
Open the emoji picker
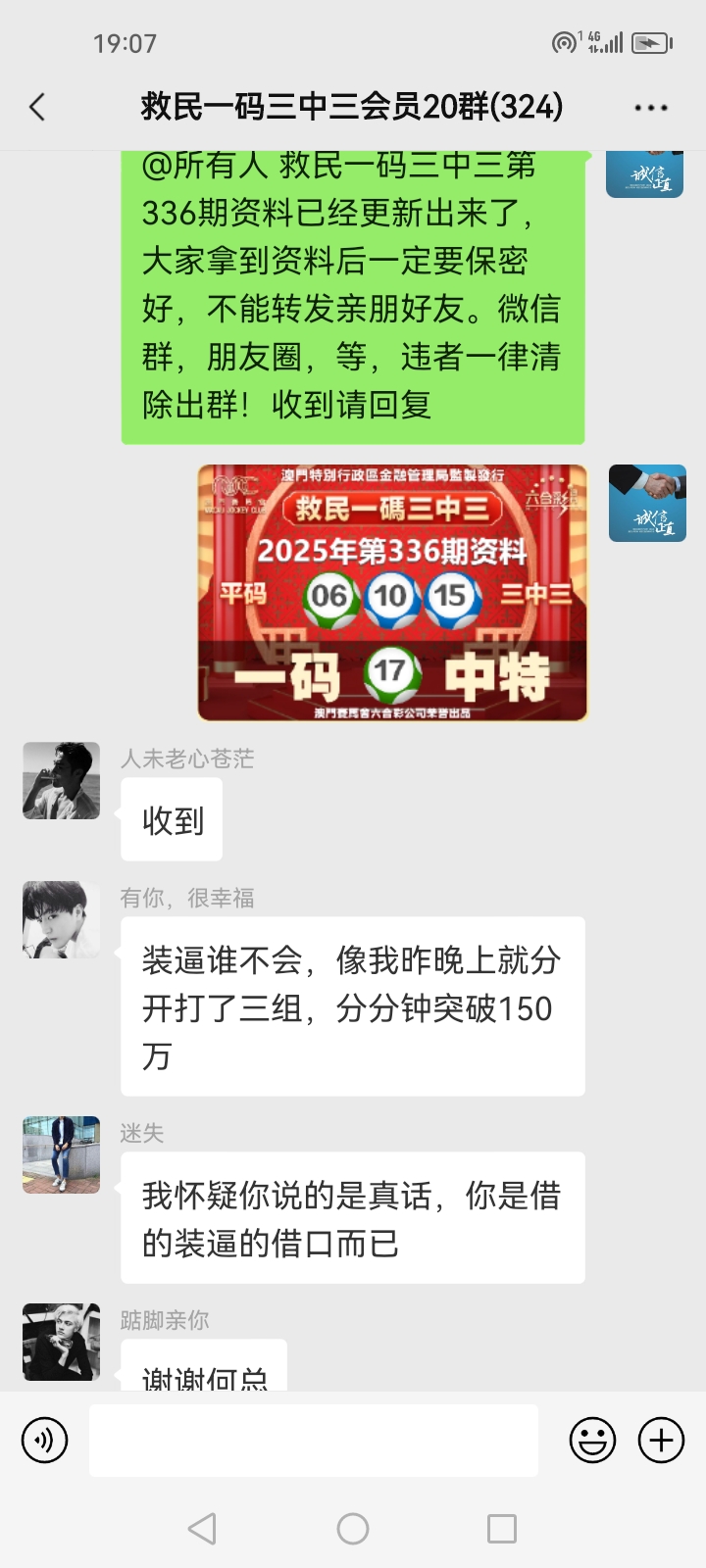tap(592, 1441)
